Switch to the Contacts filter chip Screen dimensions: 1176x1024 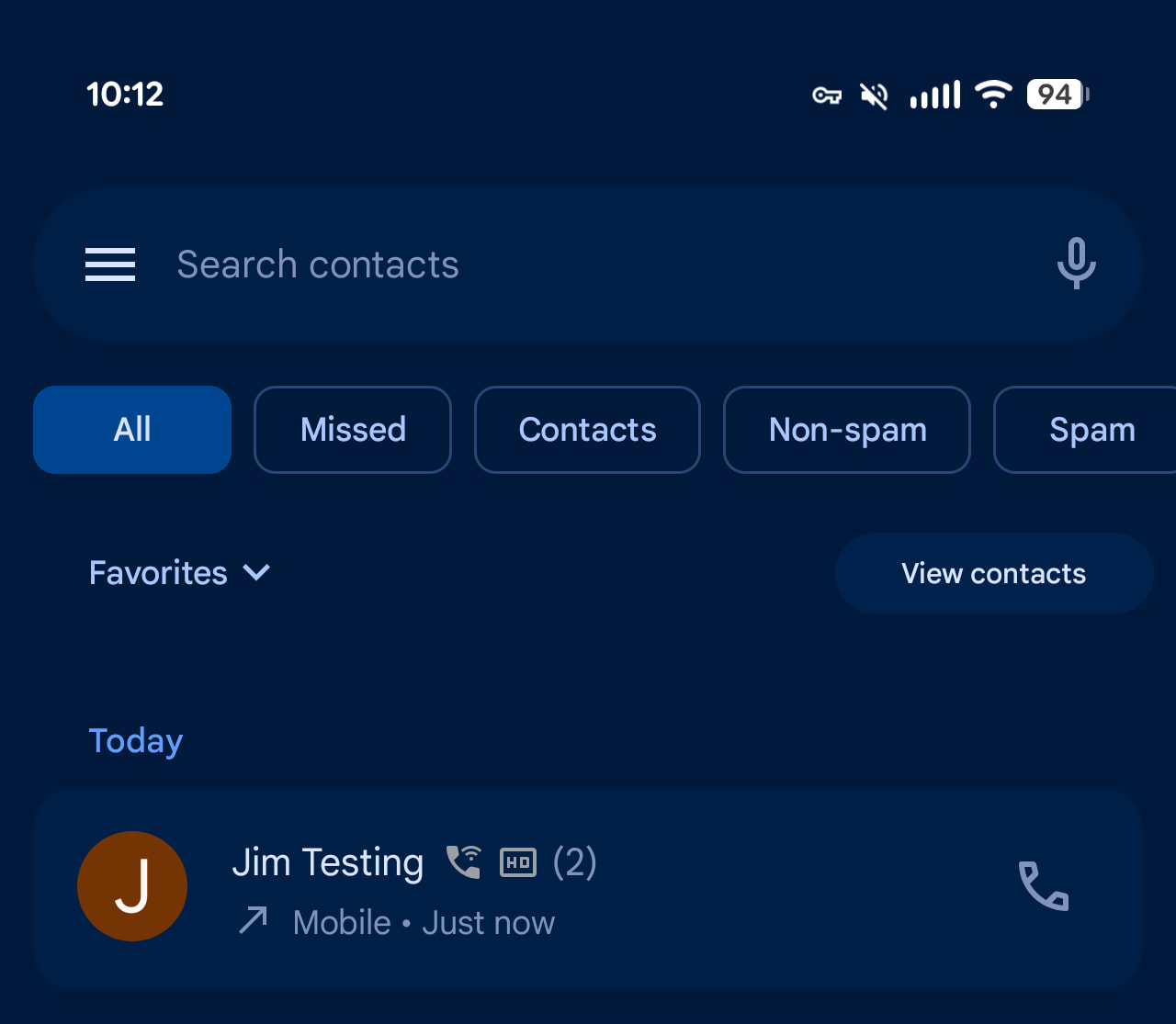(587, 430)
